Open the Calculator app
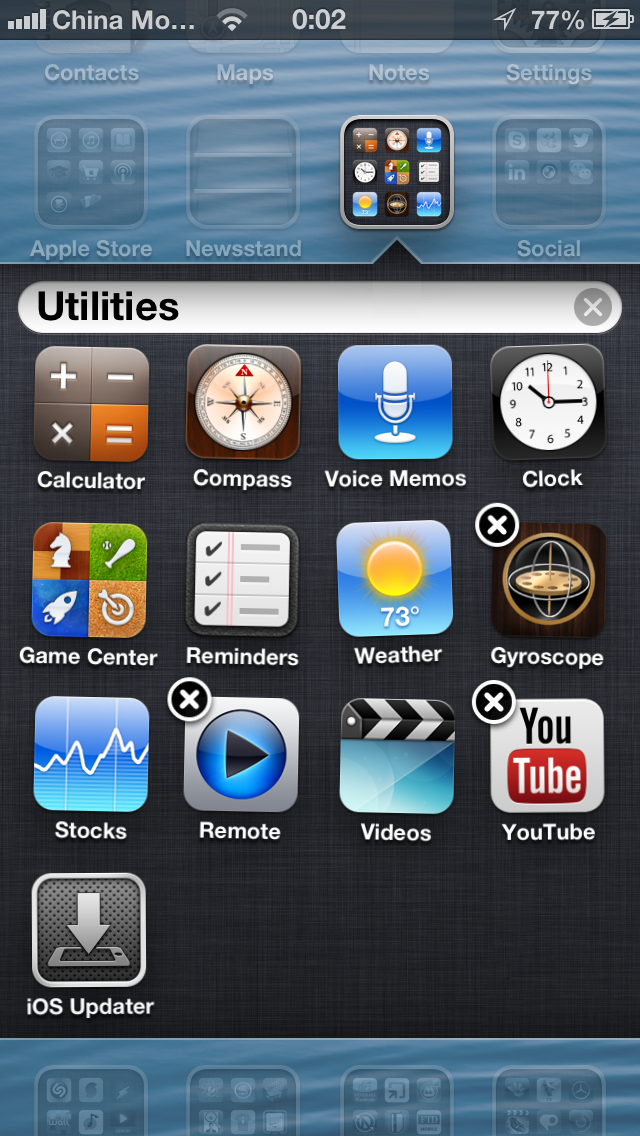The width and height of the screenshot is (640, 1136). pyautogui.click(x=91, y=403)
